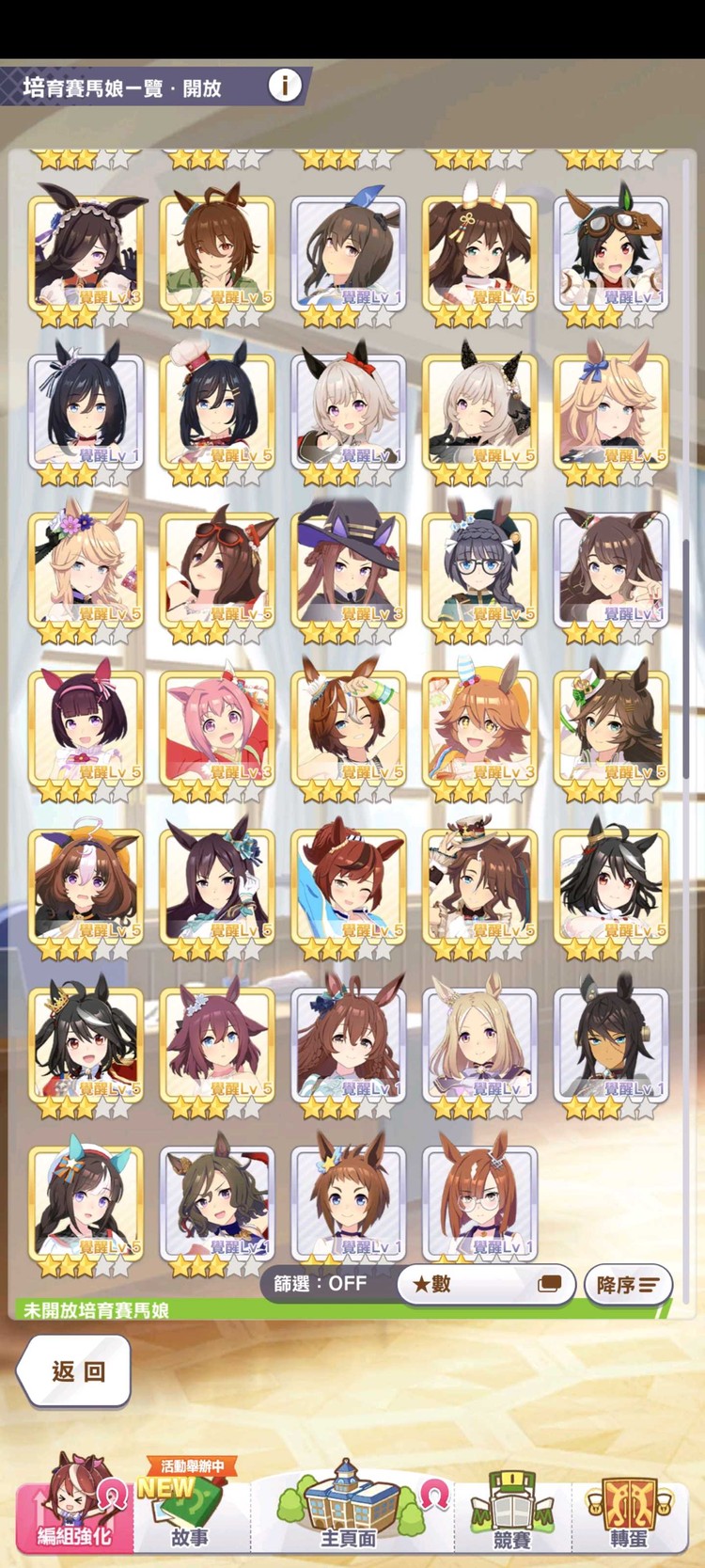Change the ★數 sort criterion

[x=485, y=1284]
